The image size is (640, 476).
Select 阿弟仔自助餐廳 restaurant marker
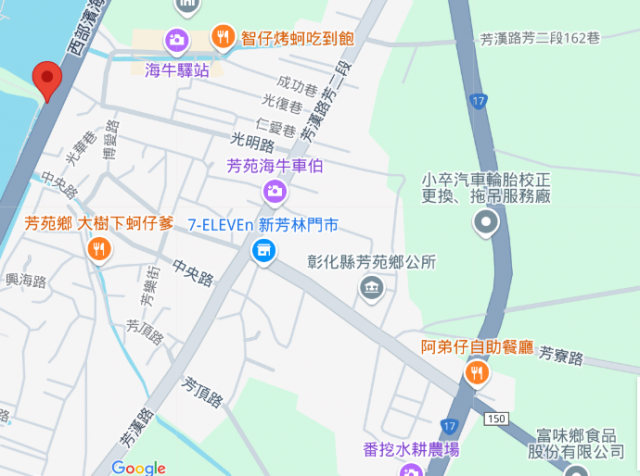pyautogui.click(x=477, y=374)
